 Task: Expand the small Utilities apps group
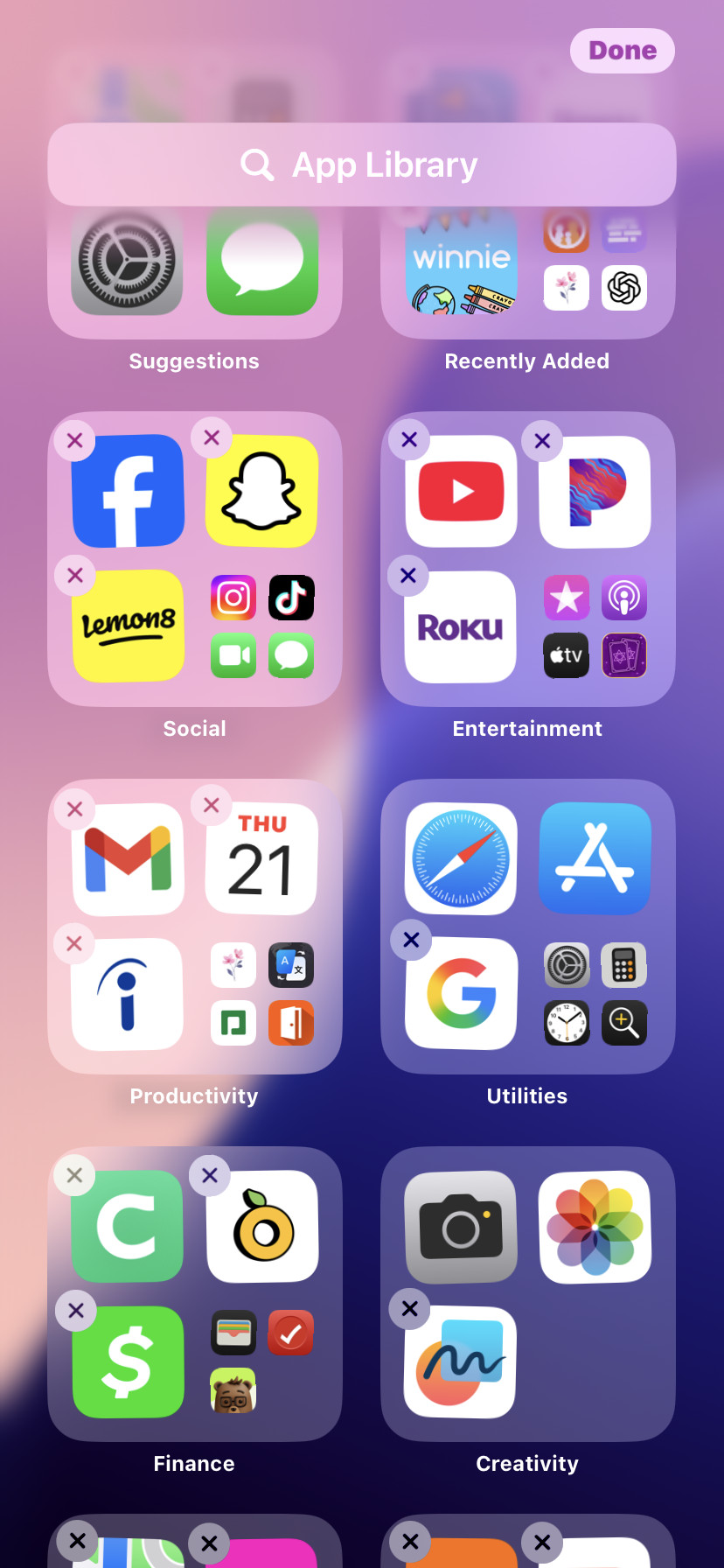tap(595, 994)
